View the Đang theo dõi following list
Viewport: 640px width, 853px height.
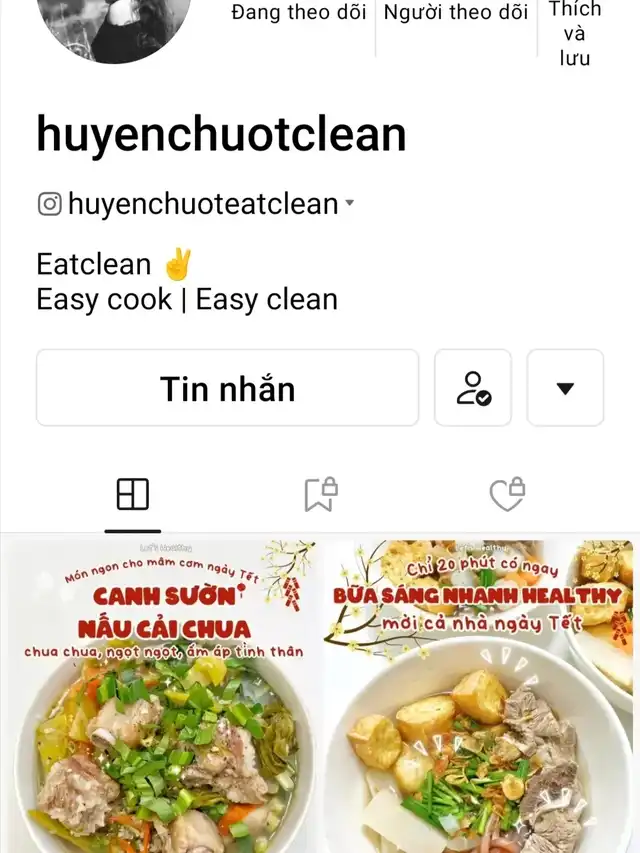(x=298, y=14)
